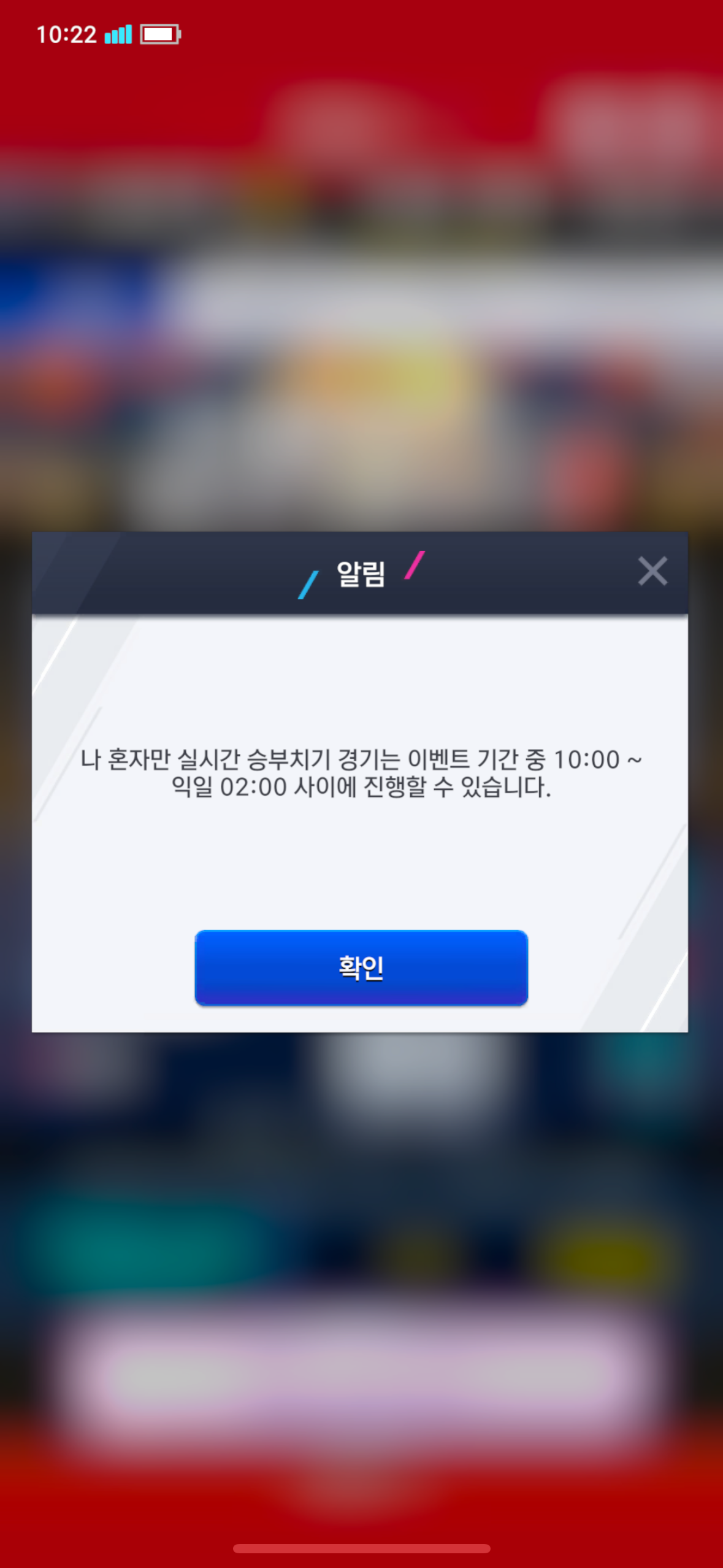723x1568 pixels.
Task: Close the 알림 dialog with X
Action: click(x=652, y=571)
